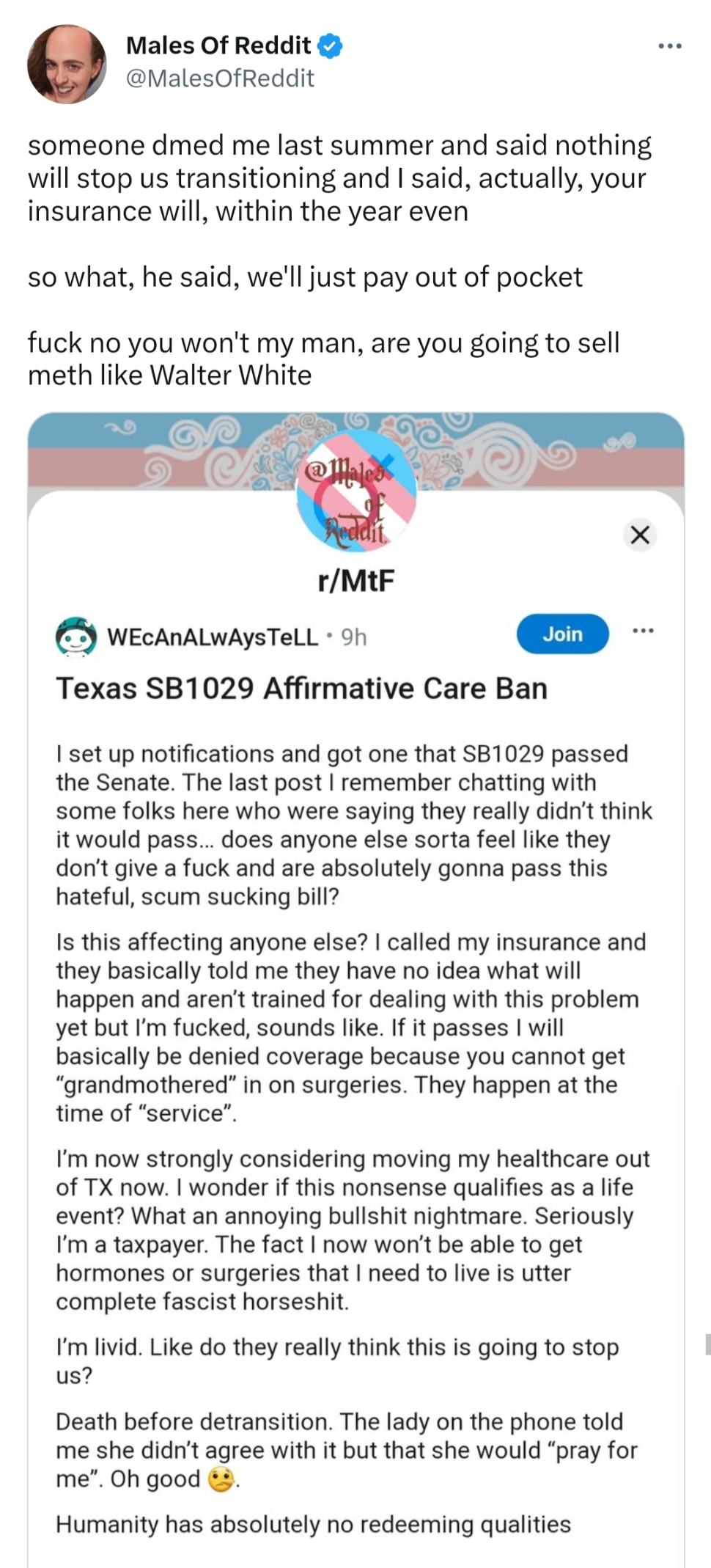Open the Males Of Reddit profile picture
The height and width of the screenshot is (1568, 711).
coord(67,64)
